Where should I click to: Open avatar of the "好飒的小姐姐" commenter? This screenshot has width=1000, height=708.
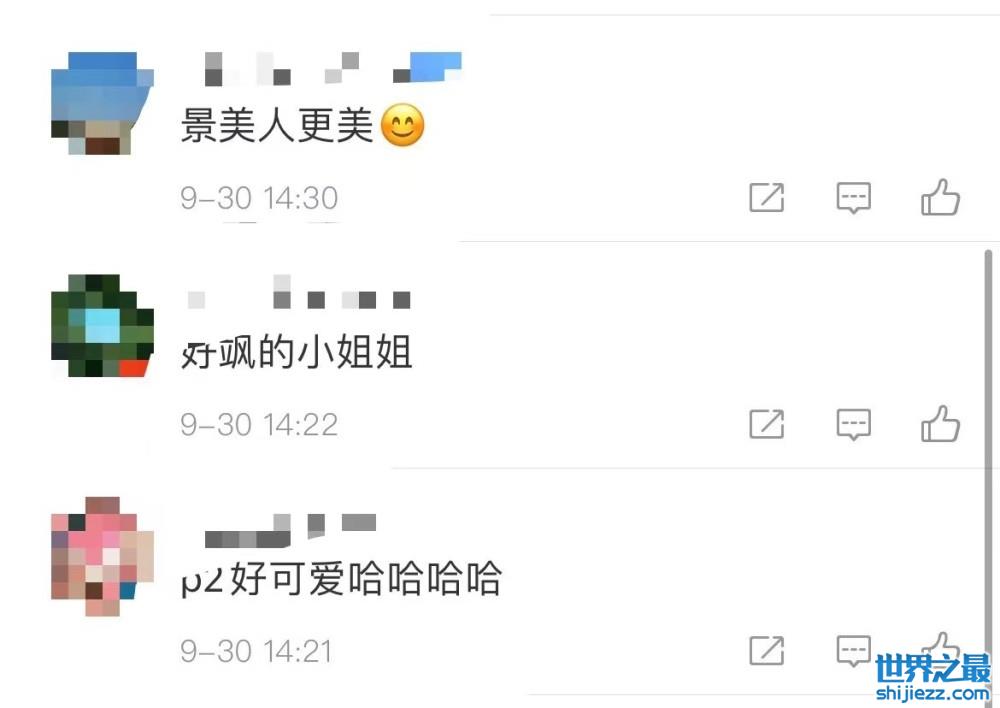point(102,326)
